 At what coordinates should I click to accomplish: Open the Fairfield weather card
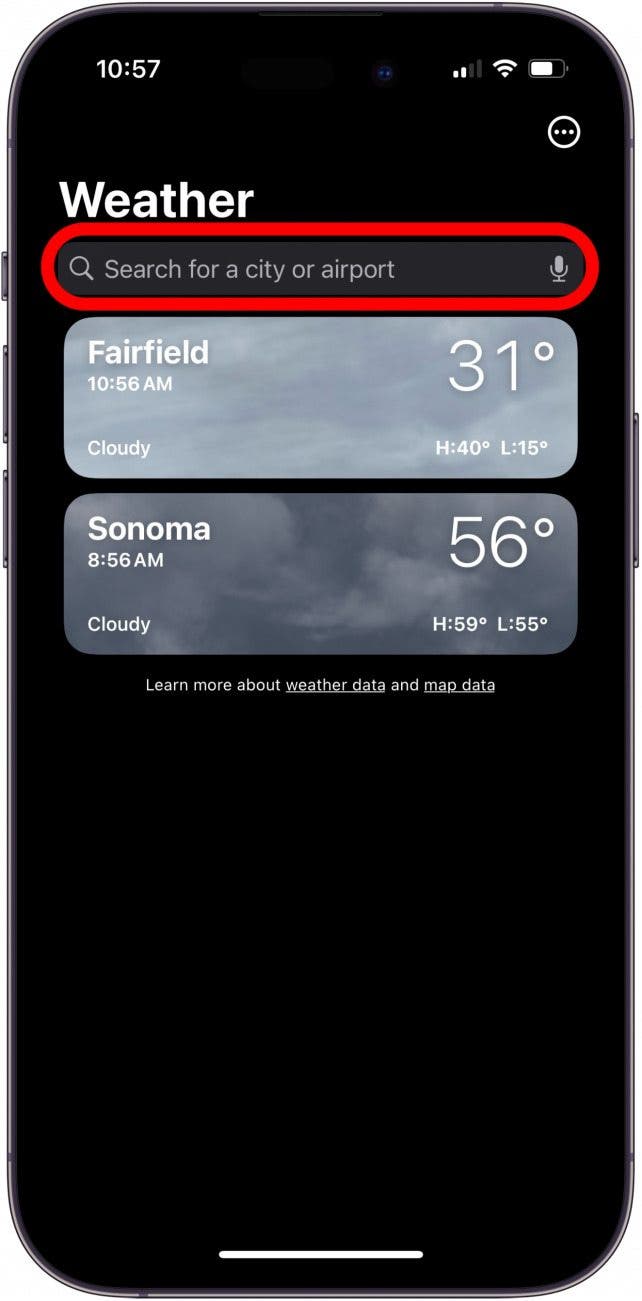320,398
